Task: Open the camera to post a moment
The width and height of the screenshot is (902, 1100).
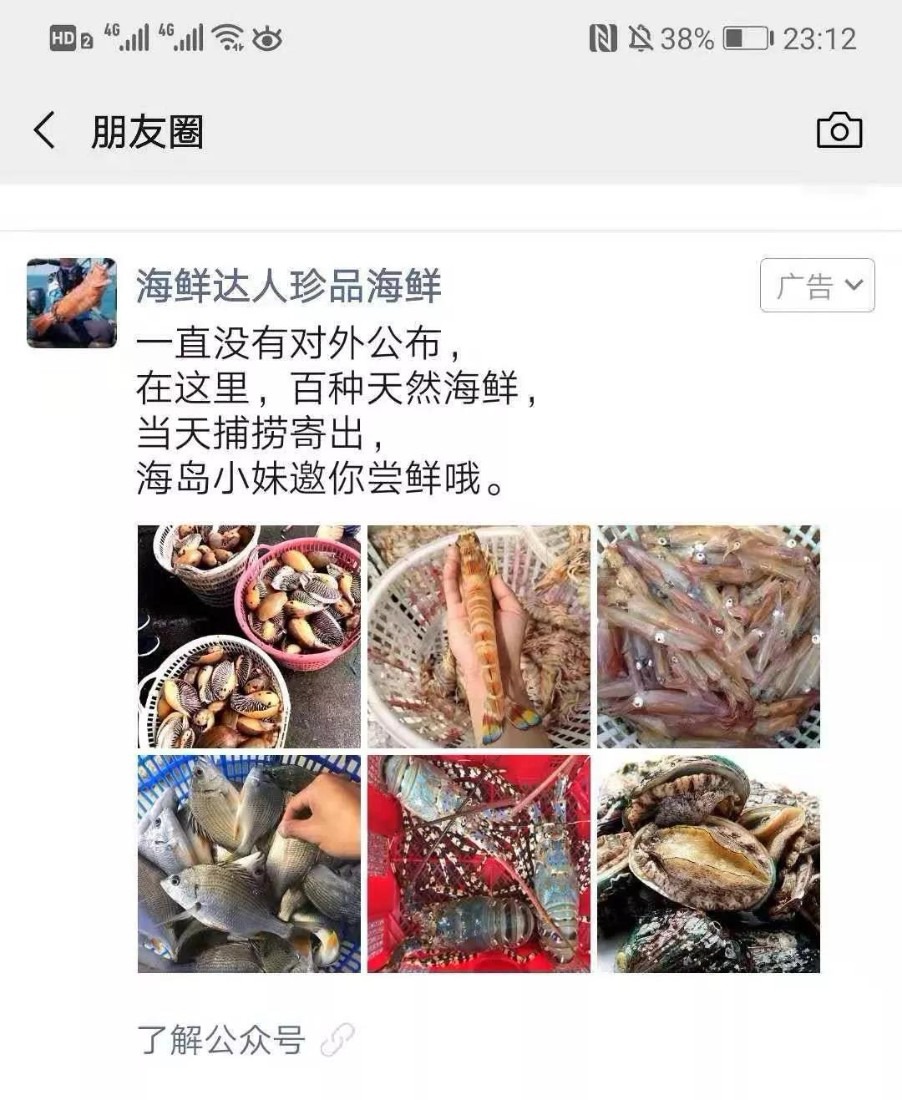Action: tap(839, 131)
